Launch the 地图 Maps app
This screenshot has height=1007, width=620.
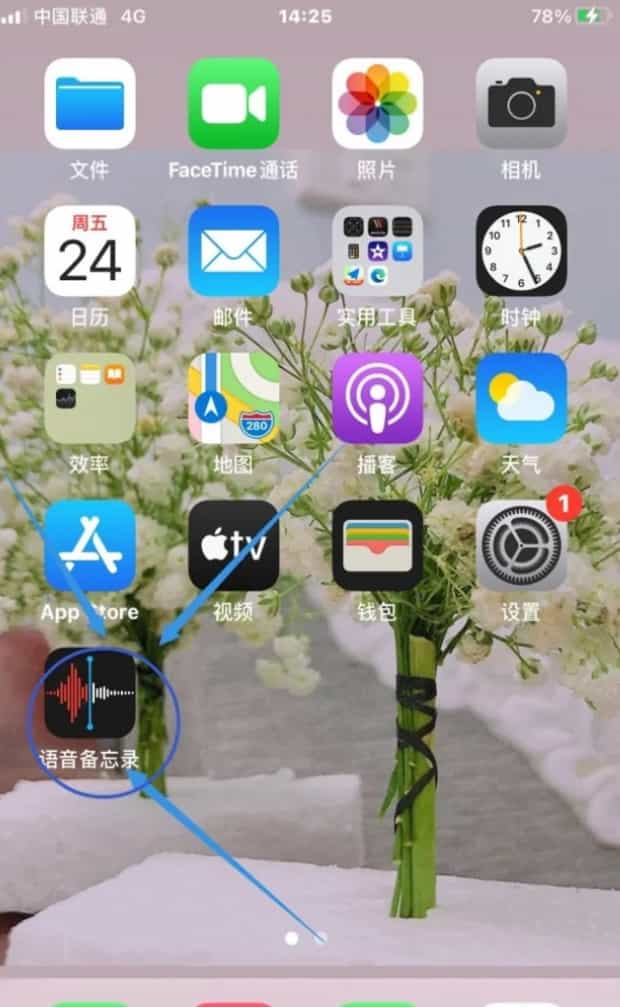click(x=233, y=398)
